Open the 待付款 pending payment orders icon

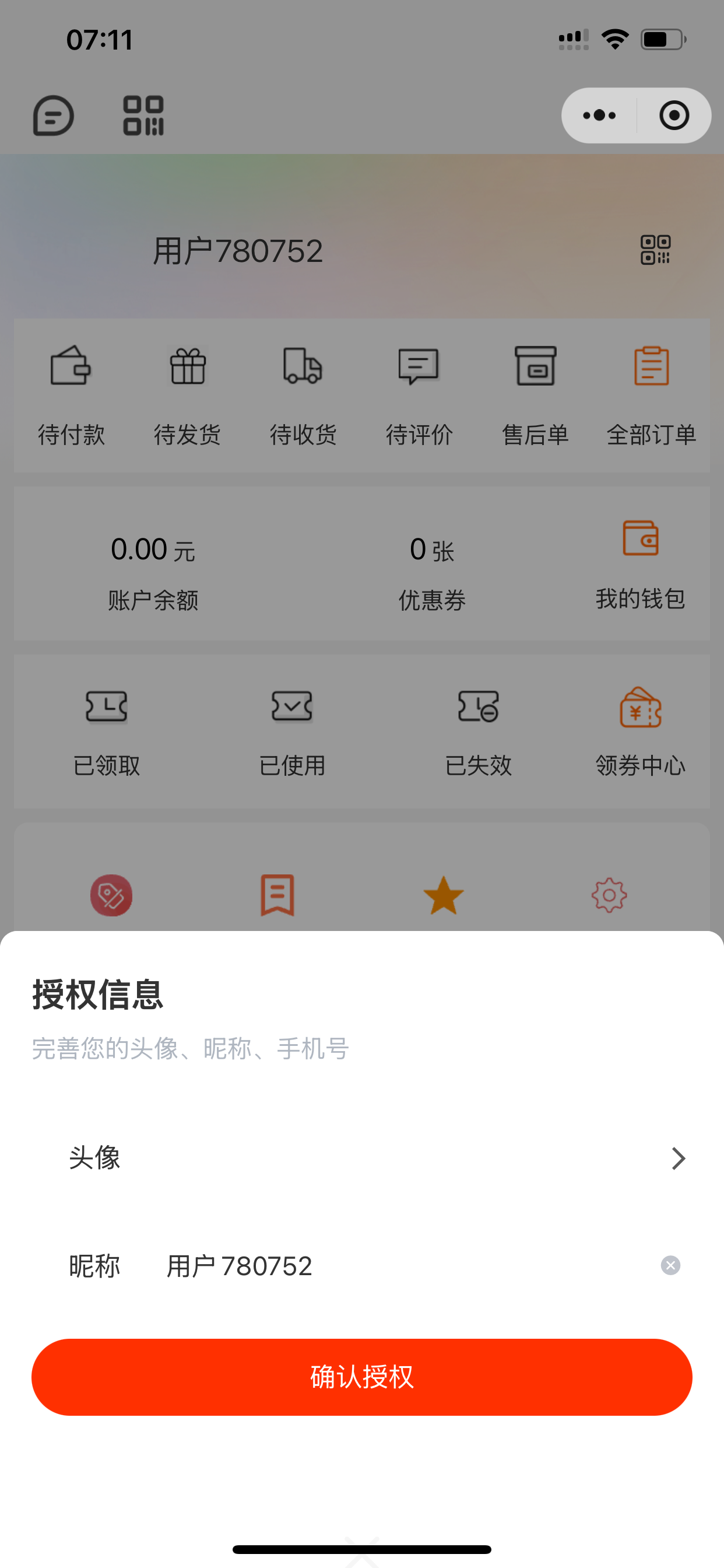(x=70, y=367)
